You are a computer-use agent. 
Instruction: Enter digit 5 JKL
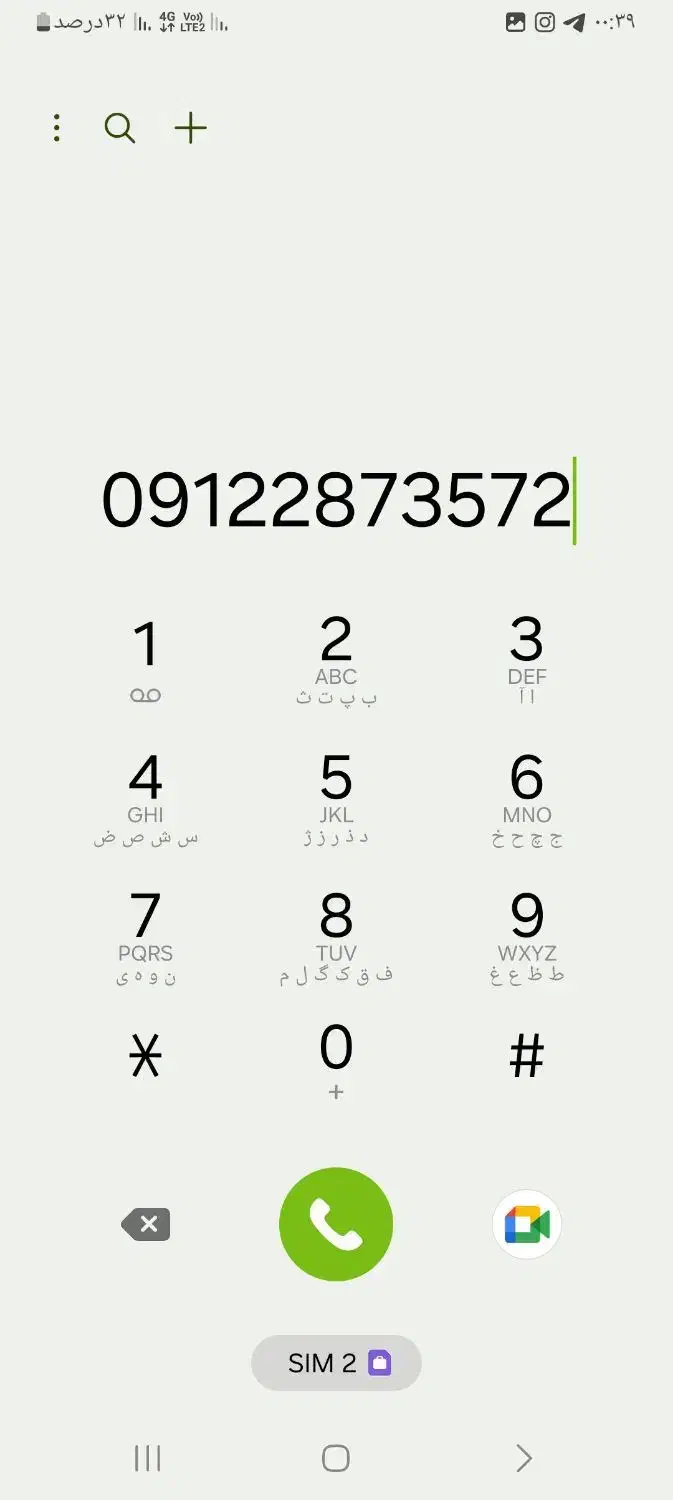tap(336, 797)
